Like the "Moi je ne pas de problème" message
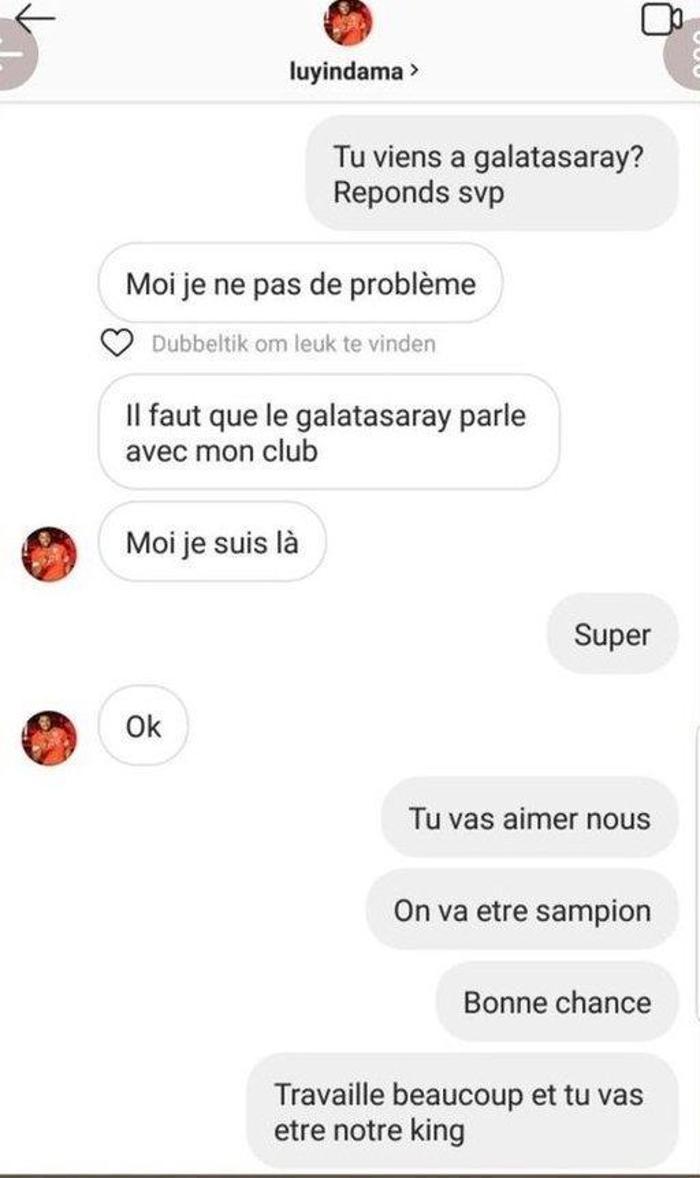 coord(119,344)
